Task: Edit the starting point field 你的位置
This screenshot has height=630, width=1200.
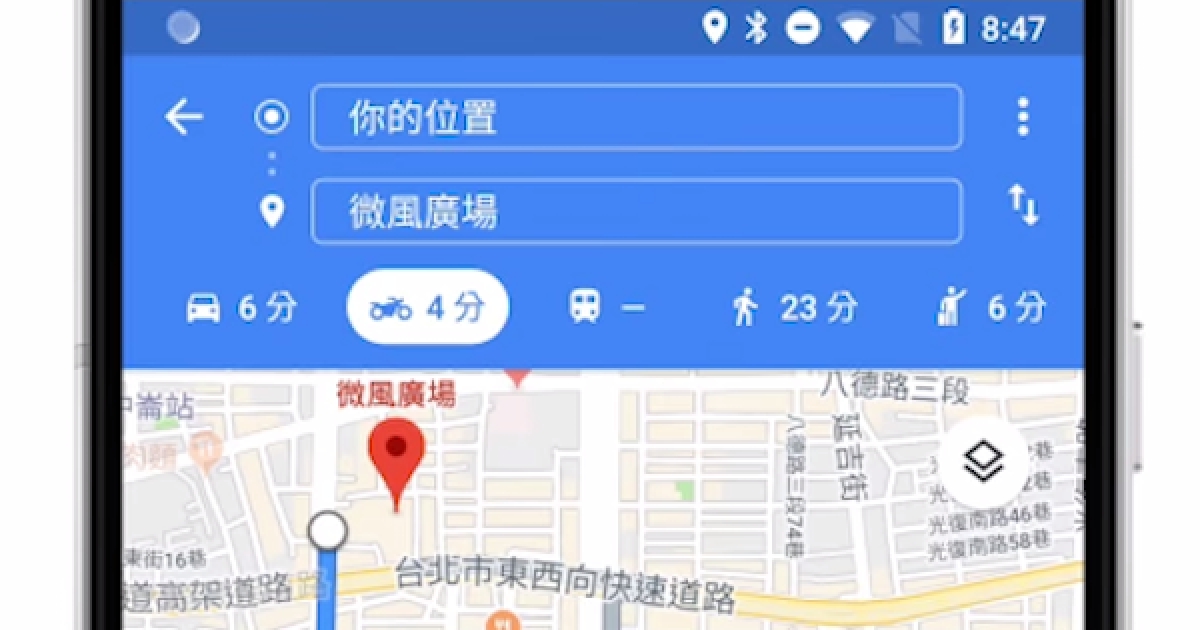Action: [x=636, y=118]
